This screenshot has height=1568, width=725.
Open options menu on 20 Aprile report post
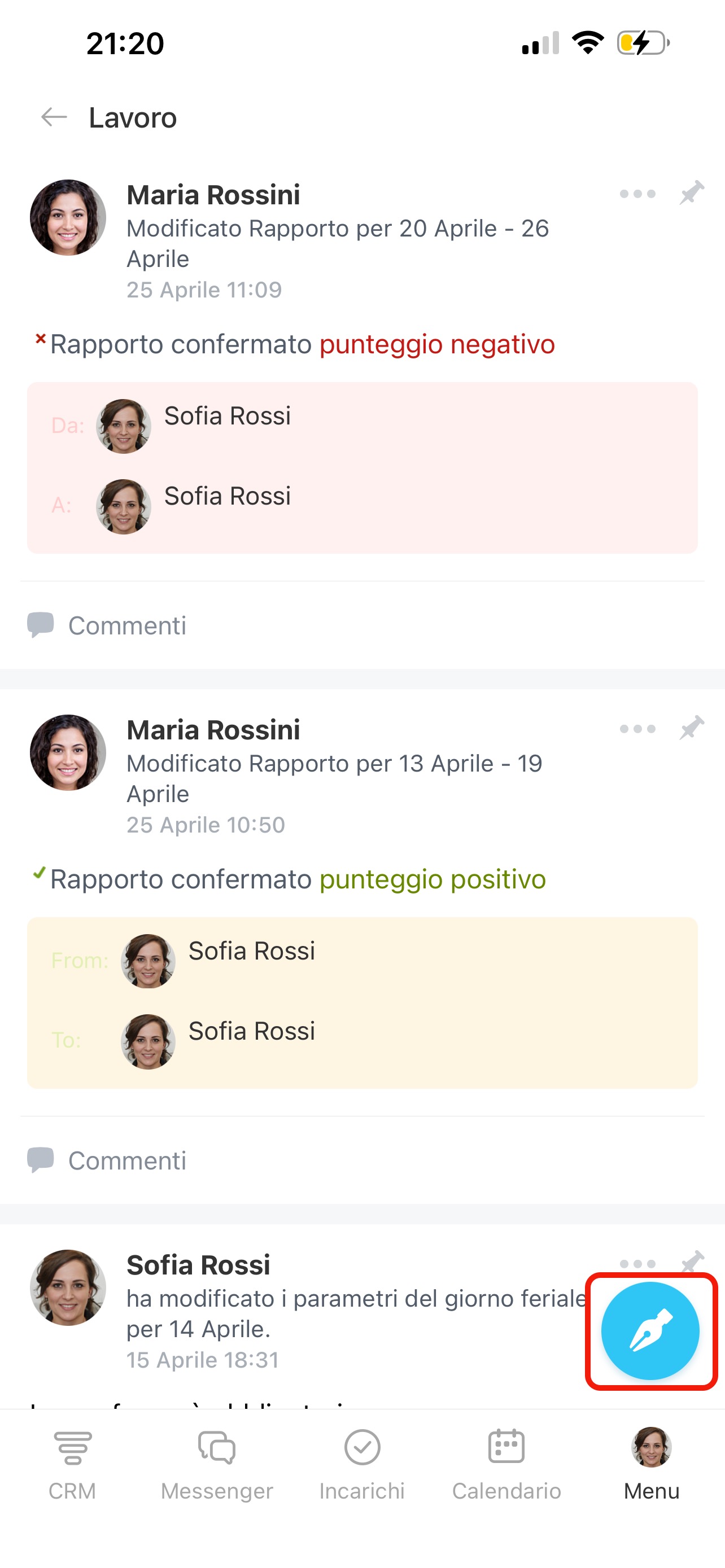coord(637,194)
